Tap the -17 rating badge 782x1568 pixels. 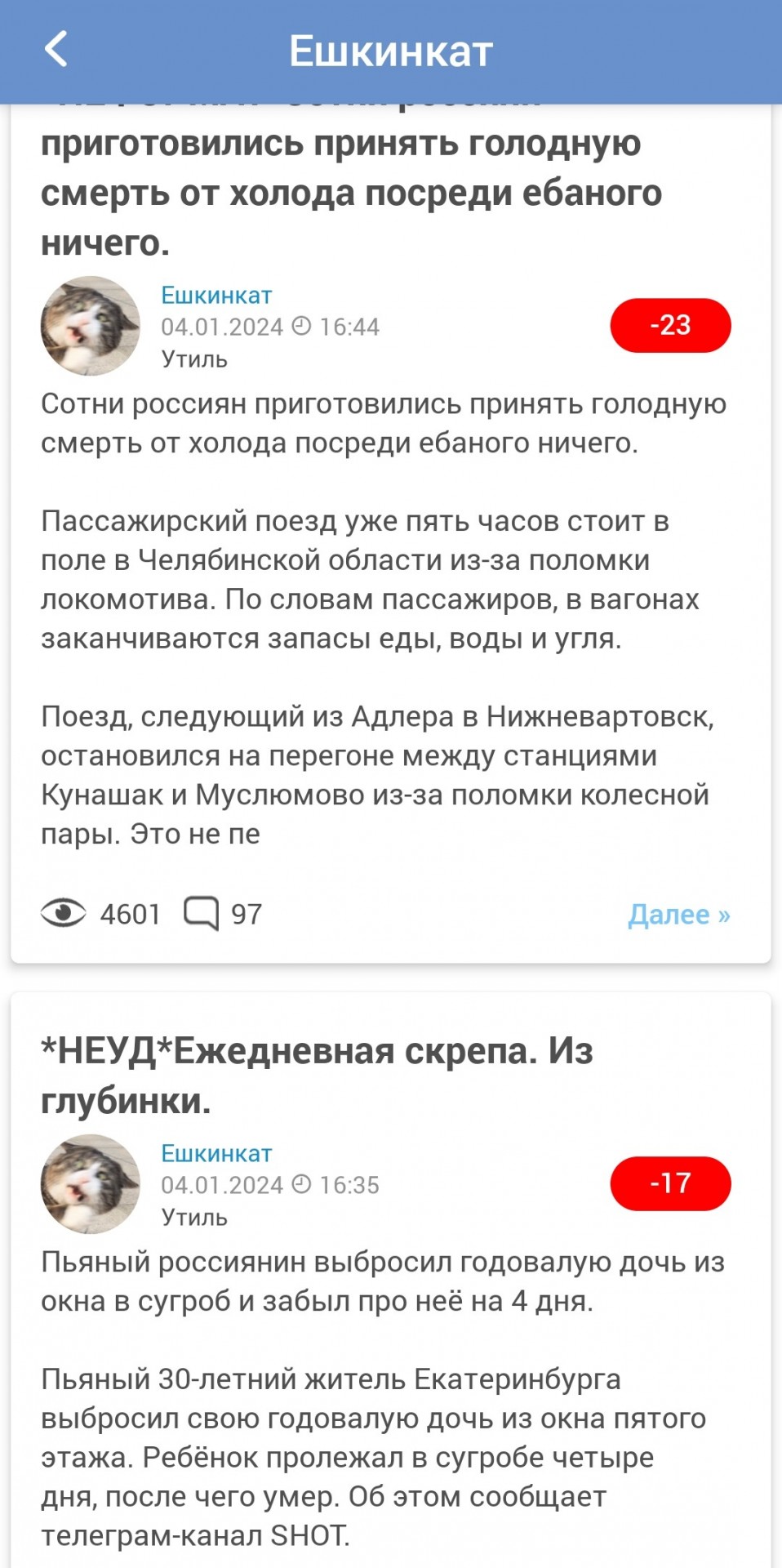[670, 1183]
